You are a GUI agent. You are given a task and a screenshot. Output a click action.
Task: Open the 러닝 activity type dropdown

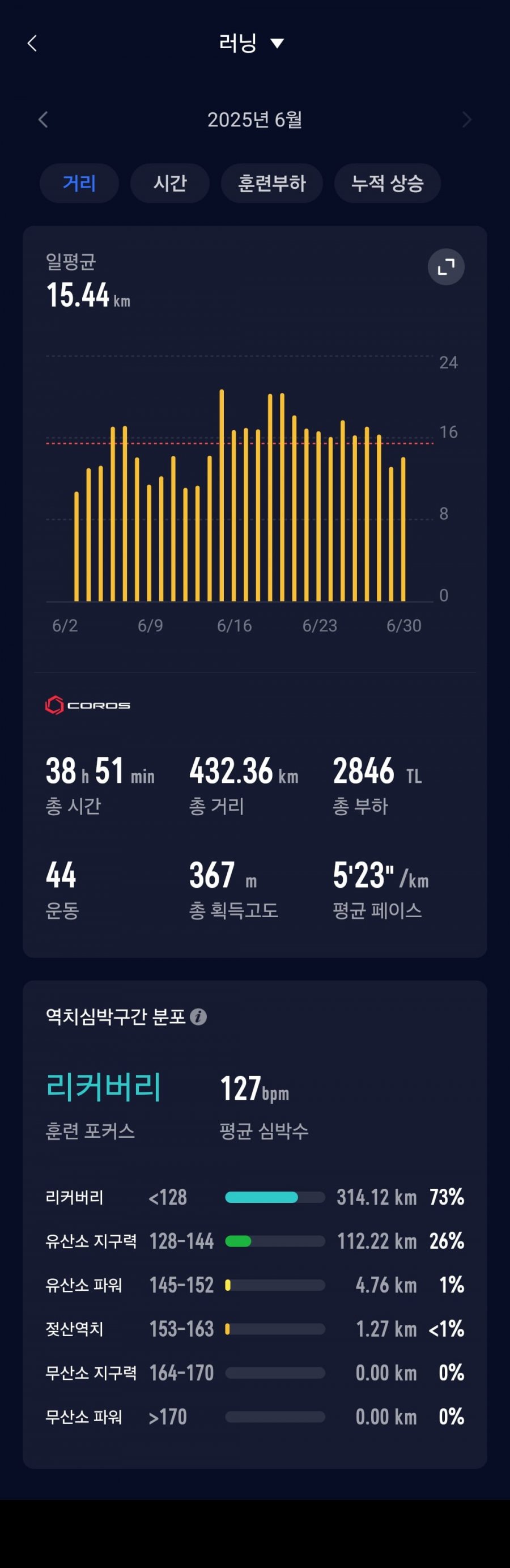tap(252, 43)
